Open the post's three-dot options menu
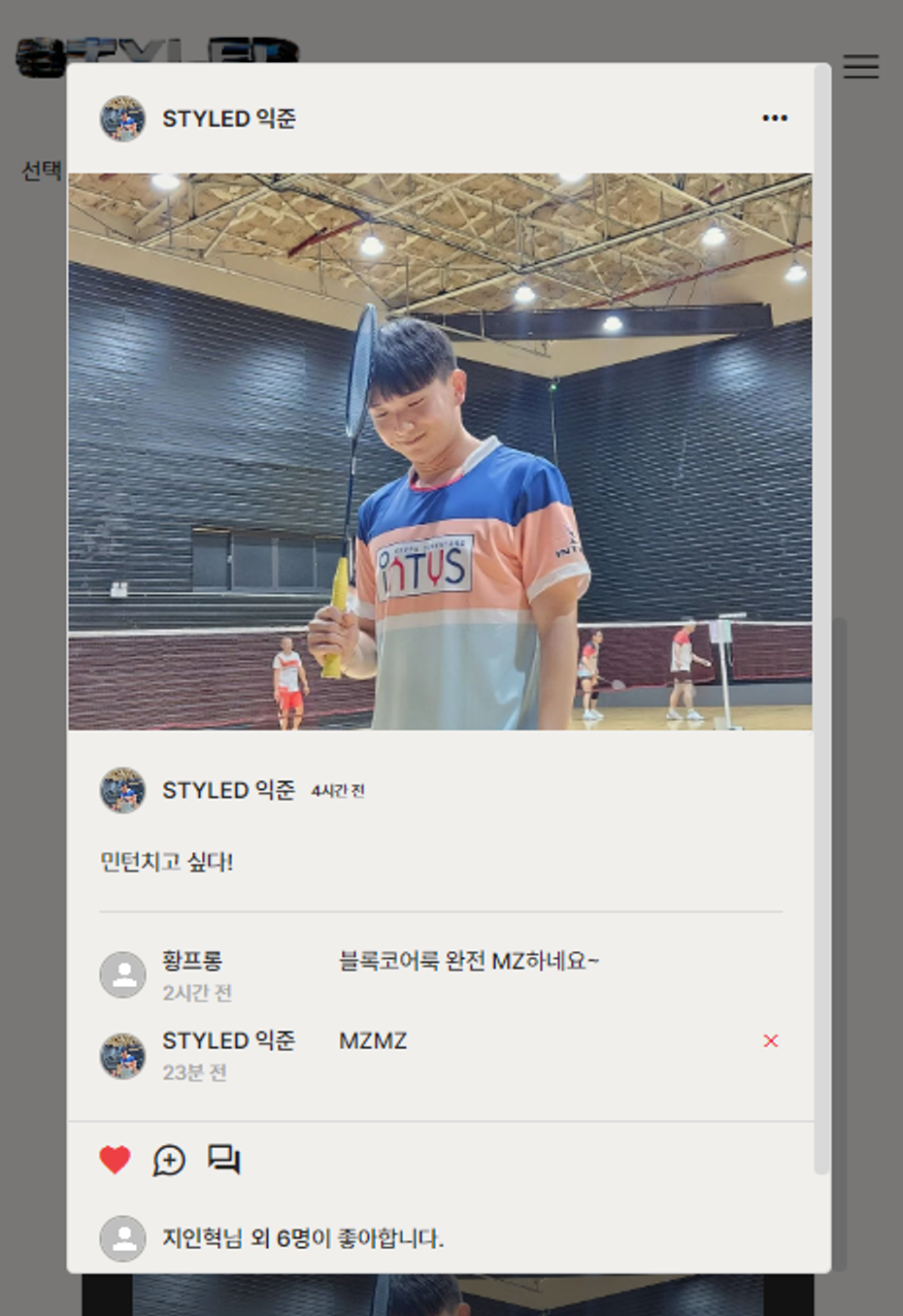Image resolution: width=903 pixels, height=1316 pixels. pos(774,118)
